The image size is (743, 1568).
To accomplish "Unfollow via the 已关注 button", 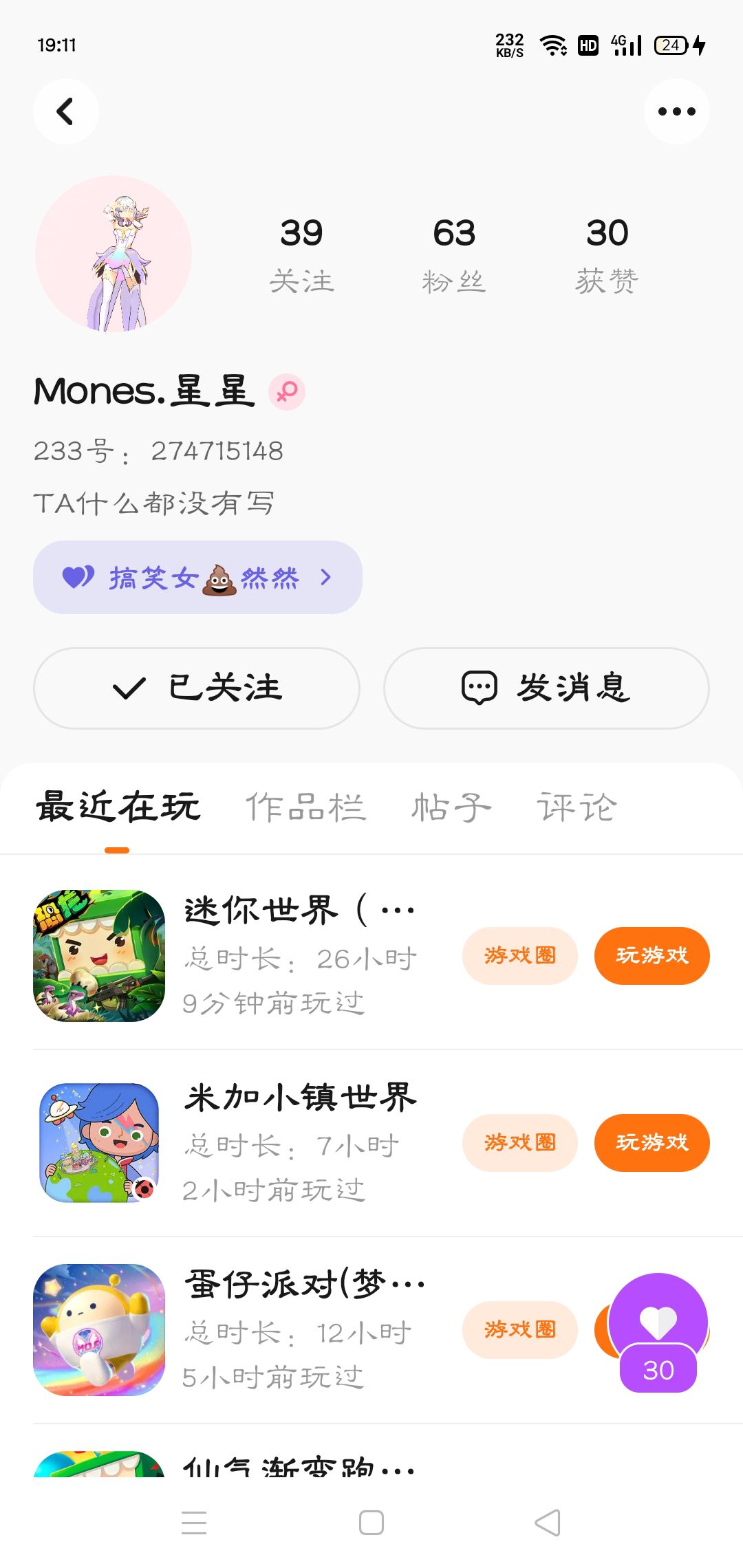I will pos(197,688).
